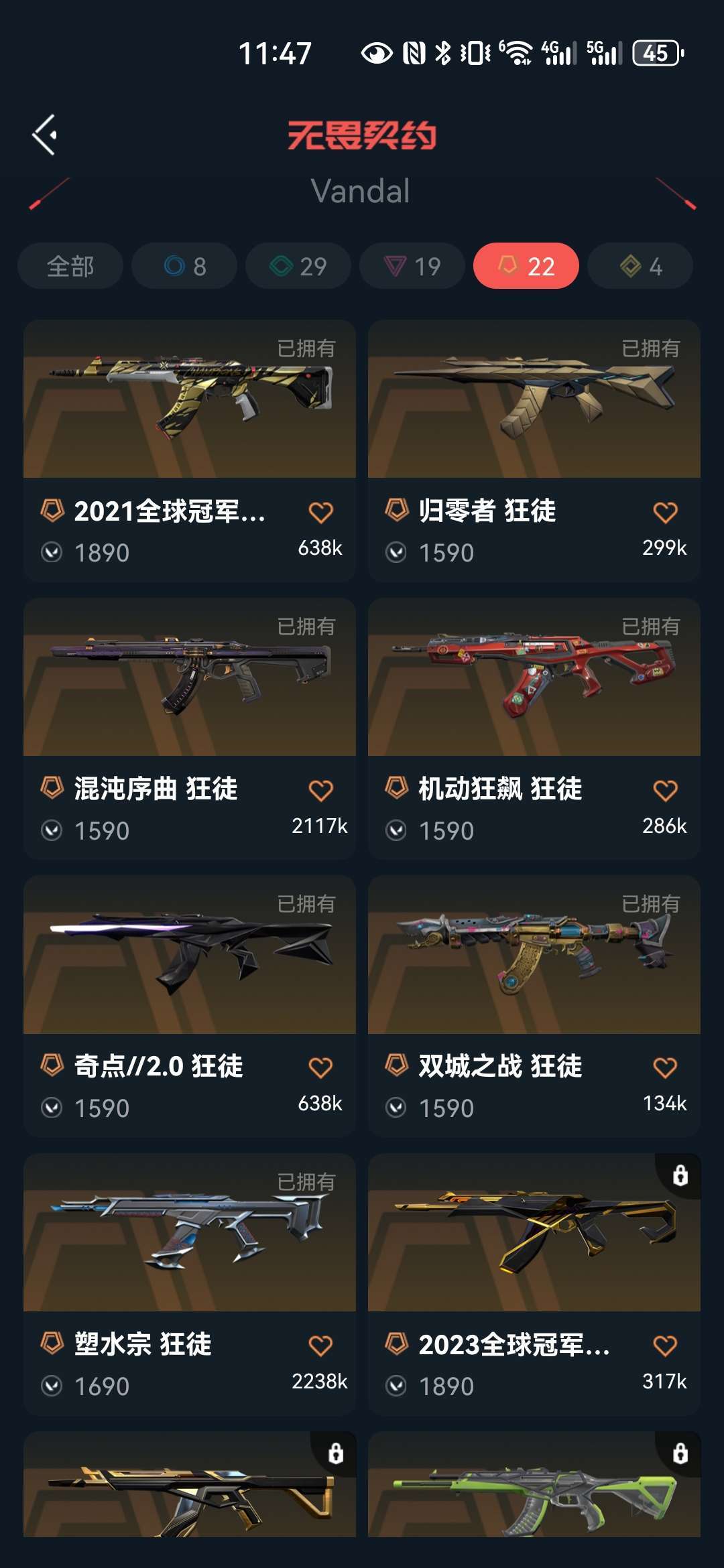Open the 双城之战 狂徒 skin card
Viewport: 724px width, 1568px height.
(x=534, y=1006)
